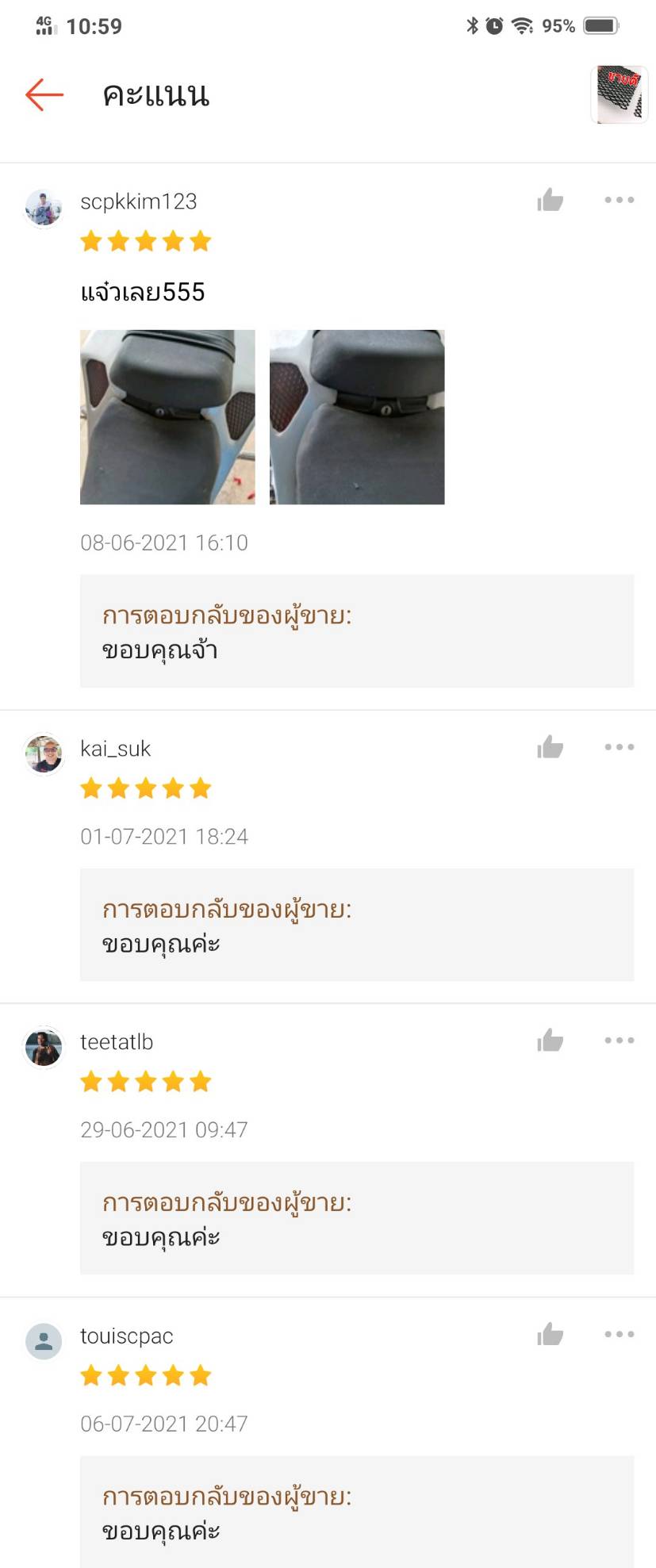This screenshot has height=1568, width=656.
Task: Open the product thumbnail in the header
Action: point(619,94)
